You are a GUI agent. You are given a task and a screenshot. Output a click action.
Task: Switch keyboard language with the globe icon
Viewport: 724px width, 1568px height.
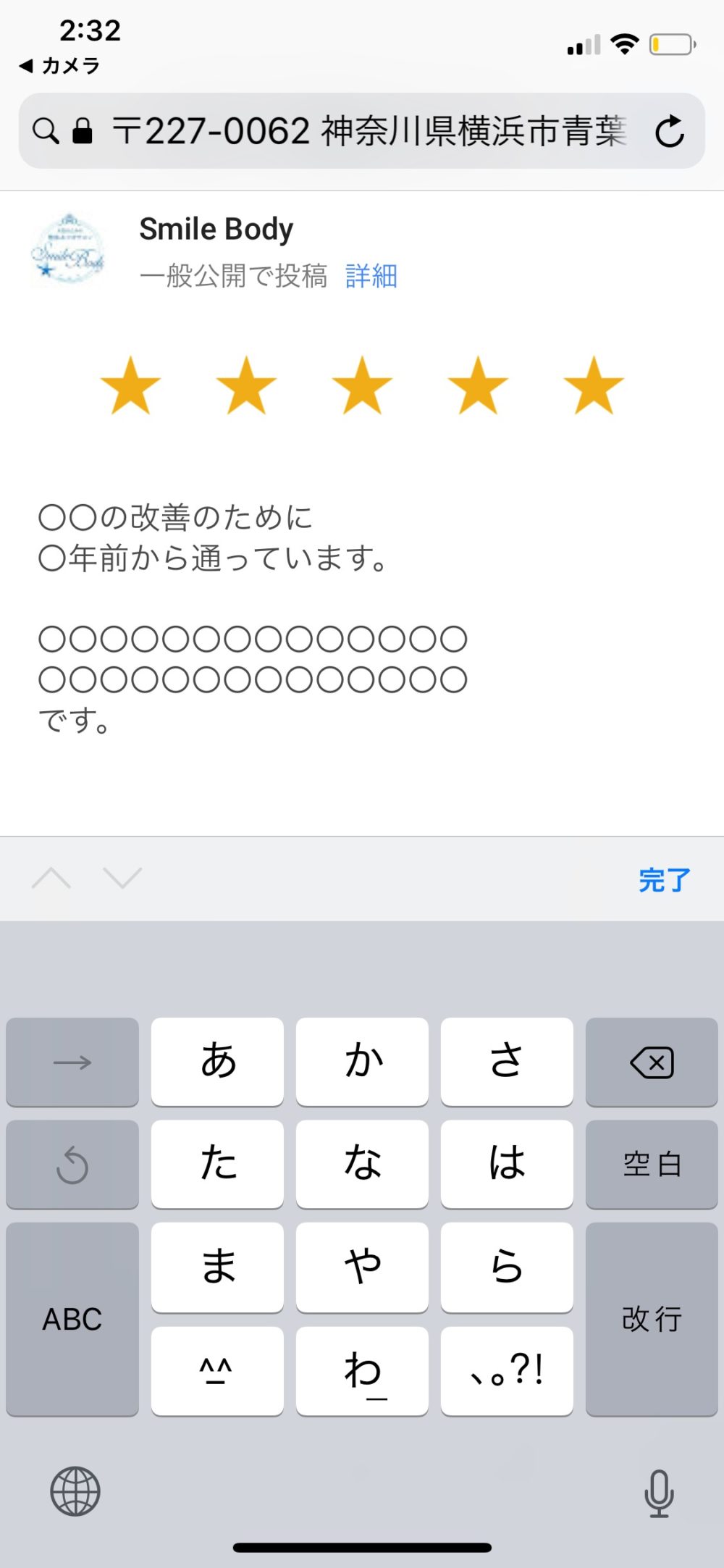point(75,1491)
